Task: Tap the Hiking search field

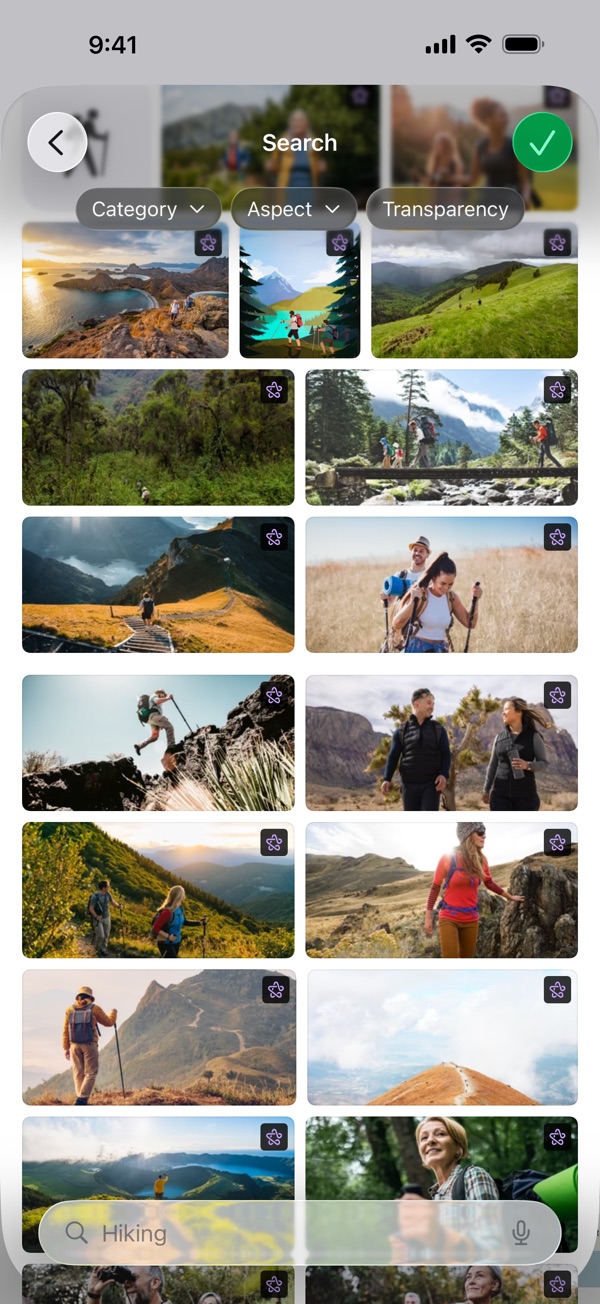Action: [x=300, y=1232]
